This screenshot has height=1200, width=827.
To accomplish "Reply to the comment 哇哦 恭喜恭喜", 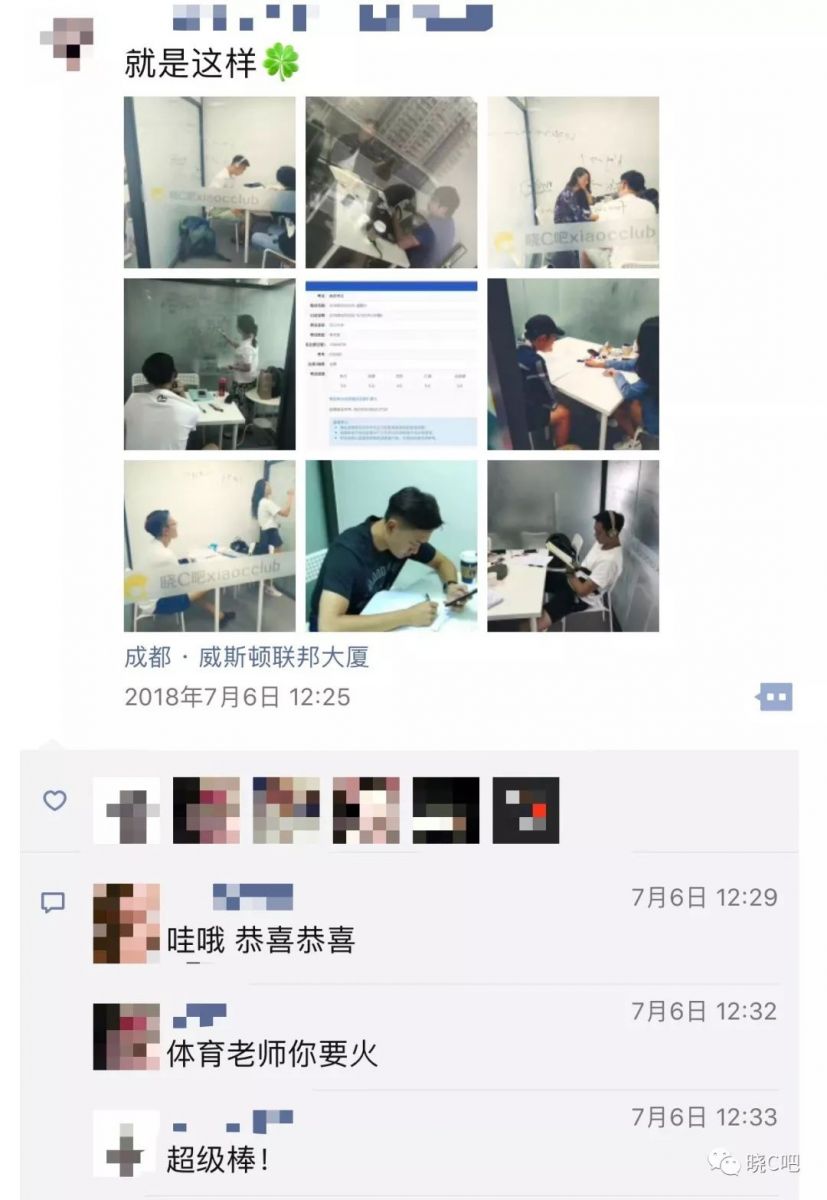I will coord(261,941).
